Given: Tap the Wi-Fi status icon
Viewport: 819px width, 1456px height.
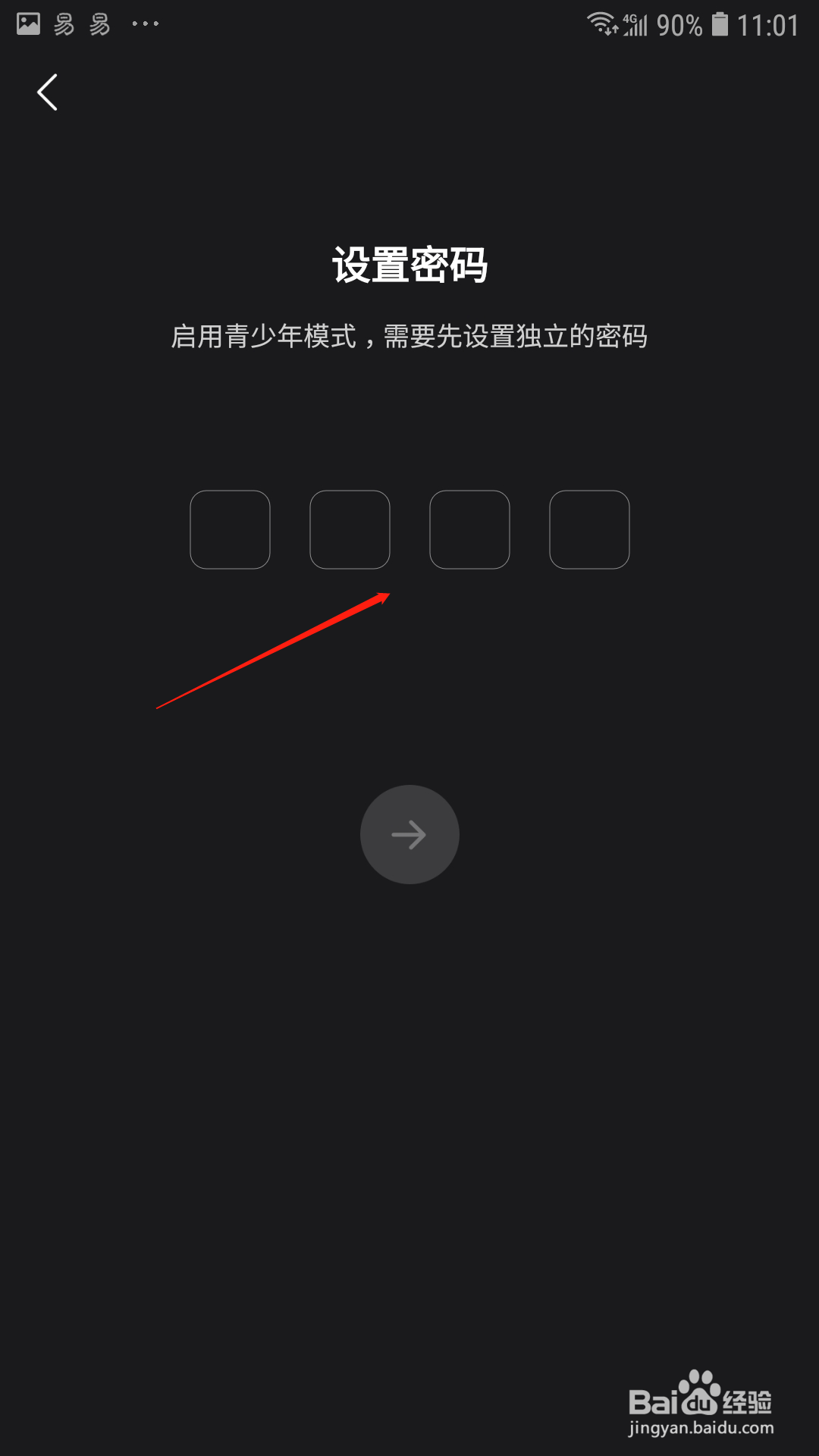Looking at the screenshot, I should pos(601,22).
